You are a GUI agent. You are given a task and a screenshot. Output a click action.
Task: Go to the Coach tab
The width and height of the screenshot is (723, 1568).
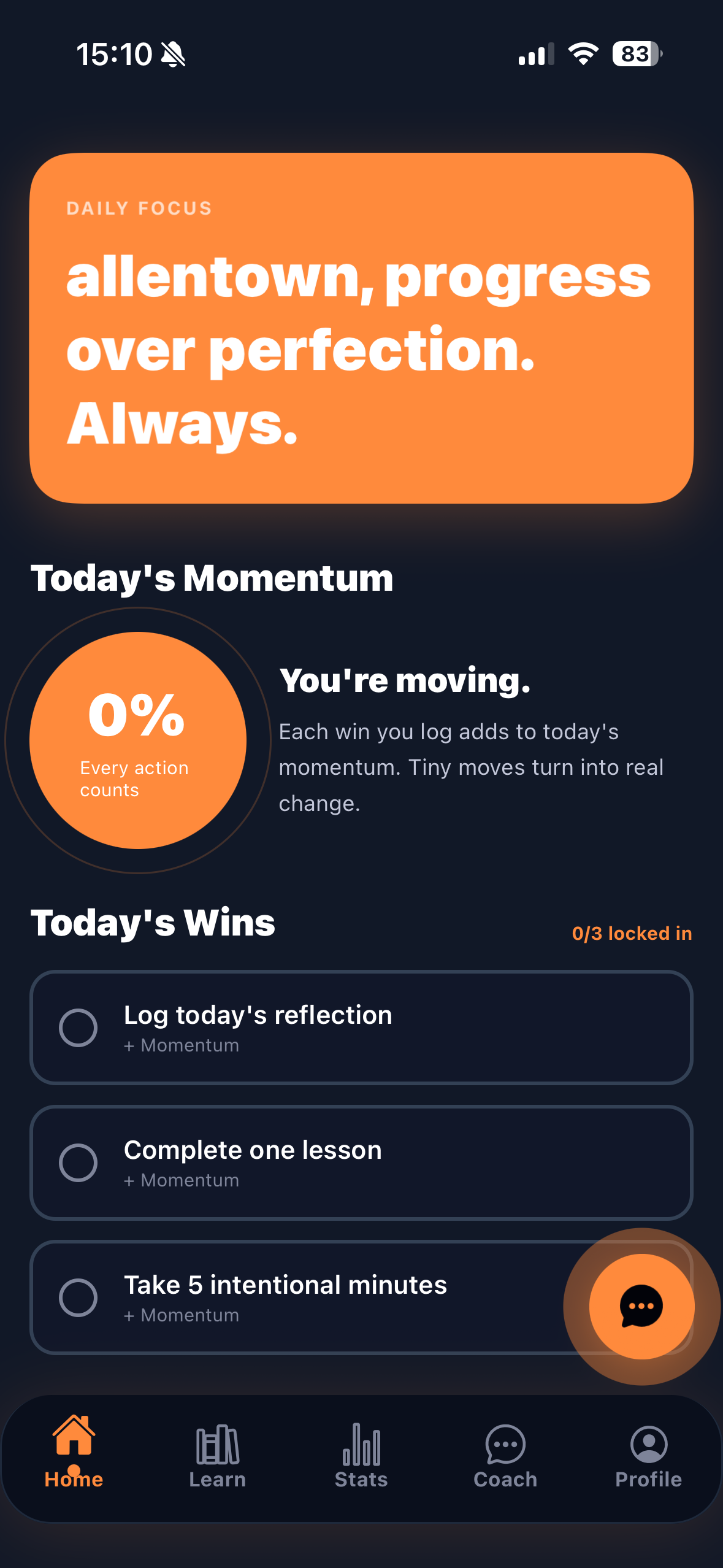tap(505, 1457)
